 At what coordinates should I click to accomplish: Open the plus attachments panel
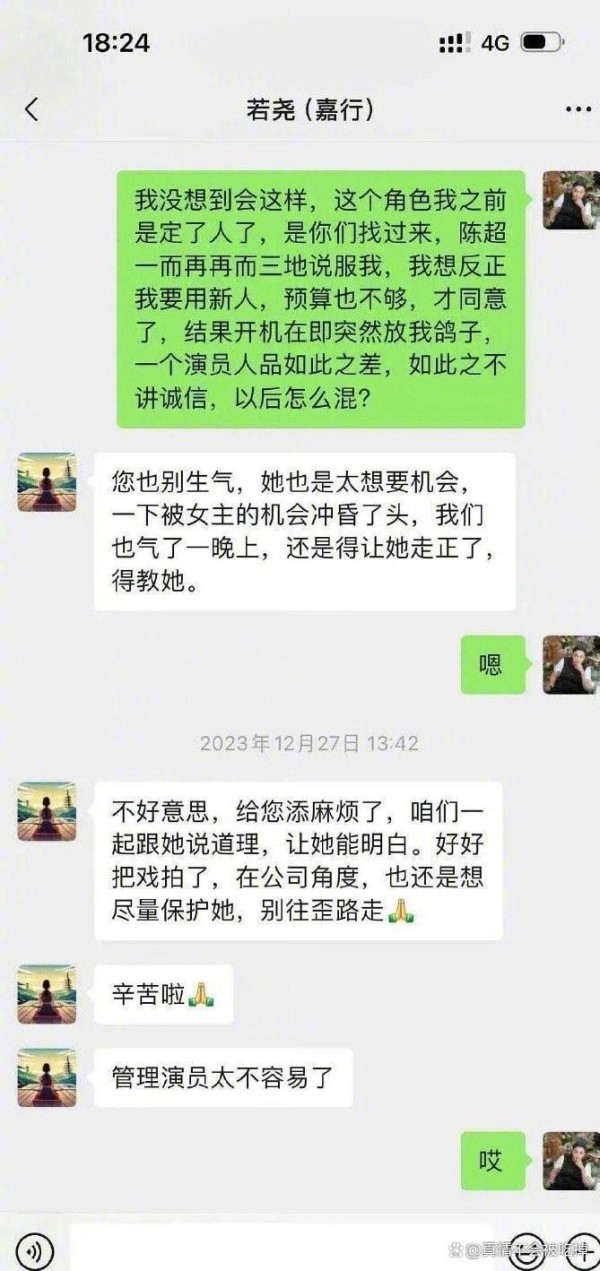(x=576, y=1251)
